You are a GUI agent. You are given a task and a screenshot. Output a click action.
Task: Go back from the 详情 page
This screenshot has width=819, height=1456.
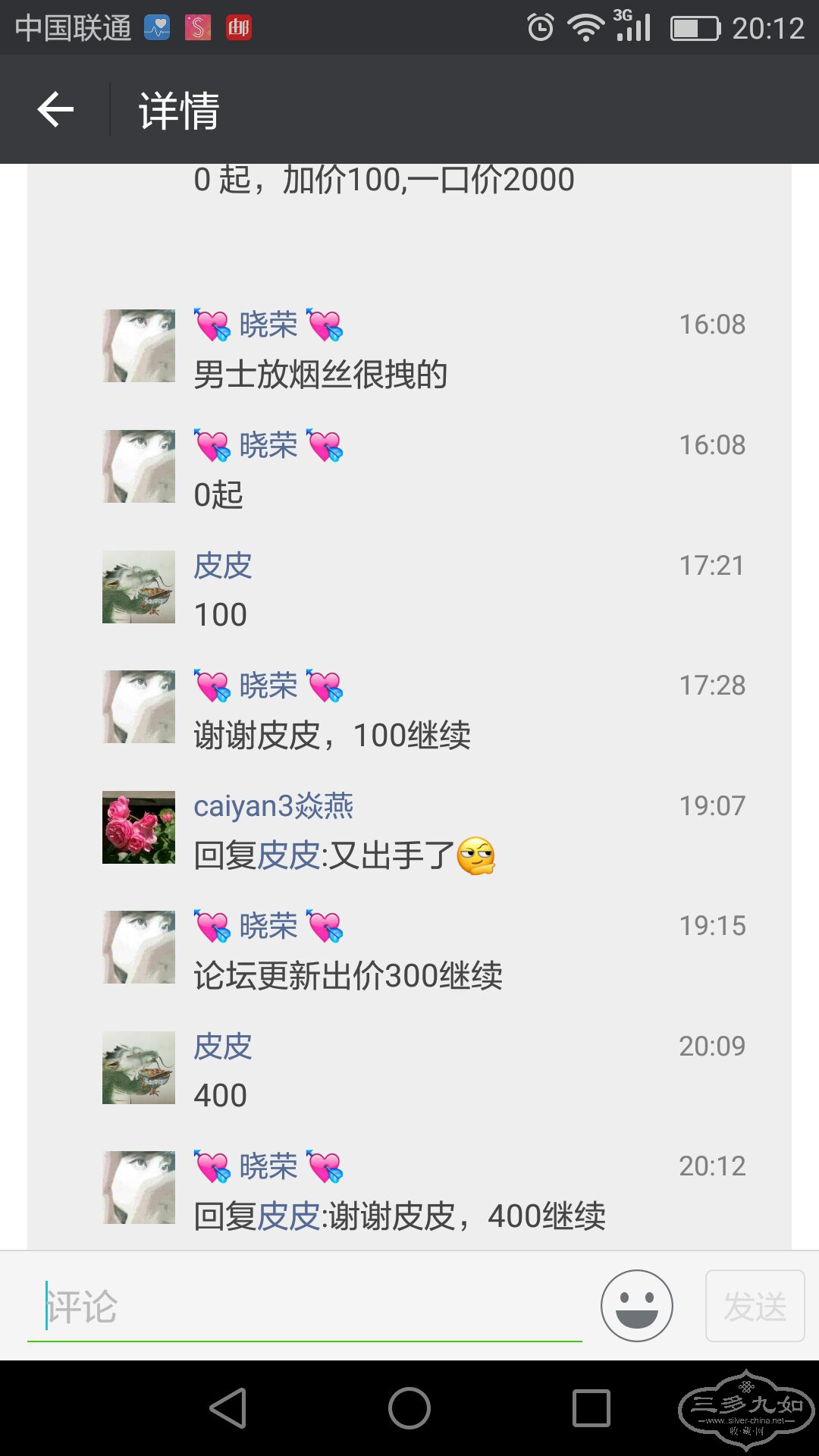pyautogui.click(x=55, y=110)
